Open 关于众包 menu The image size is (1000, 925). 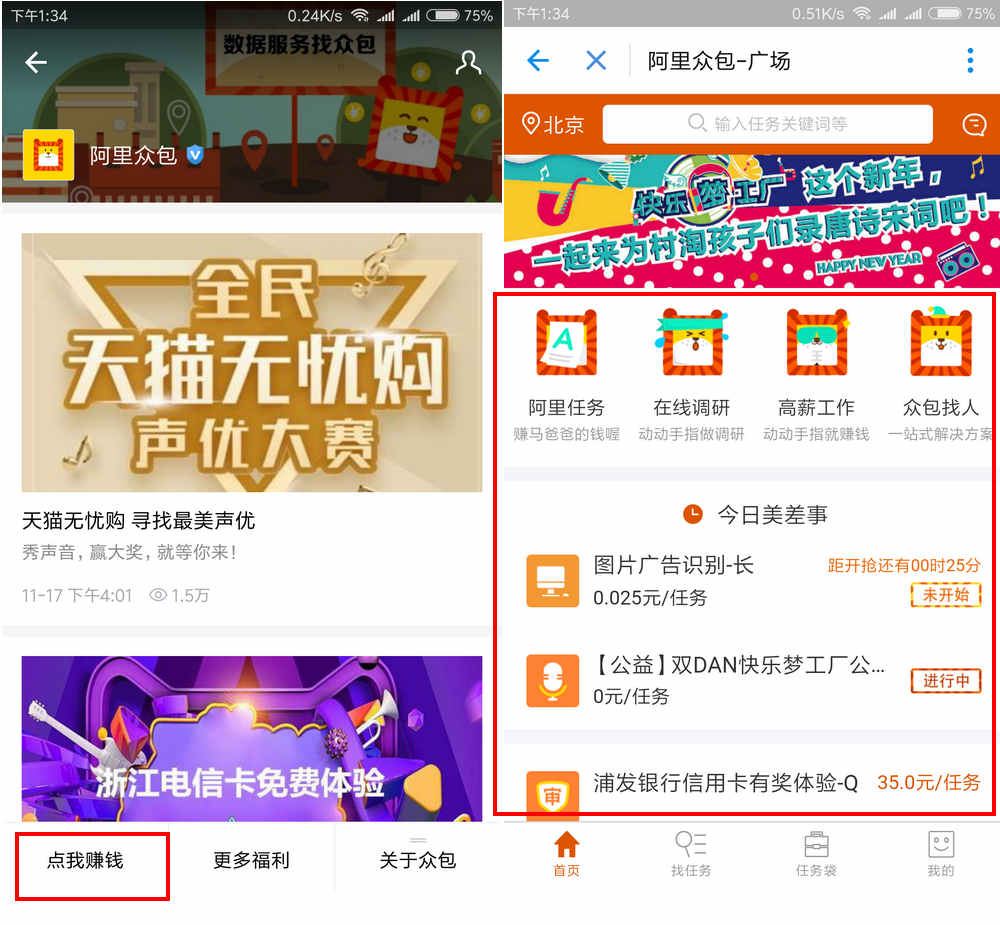[x=417, y=861]
